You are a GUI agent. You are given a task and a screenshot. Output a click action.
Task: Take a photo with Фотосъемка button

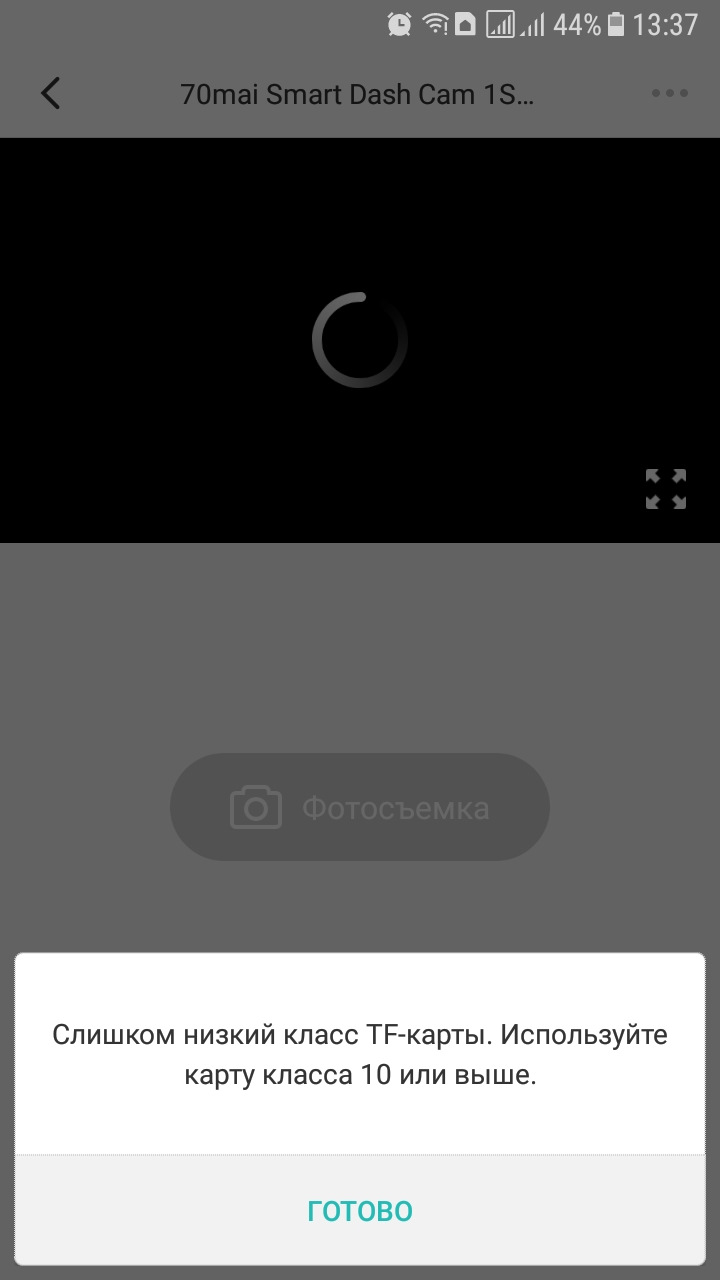360,807
